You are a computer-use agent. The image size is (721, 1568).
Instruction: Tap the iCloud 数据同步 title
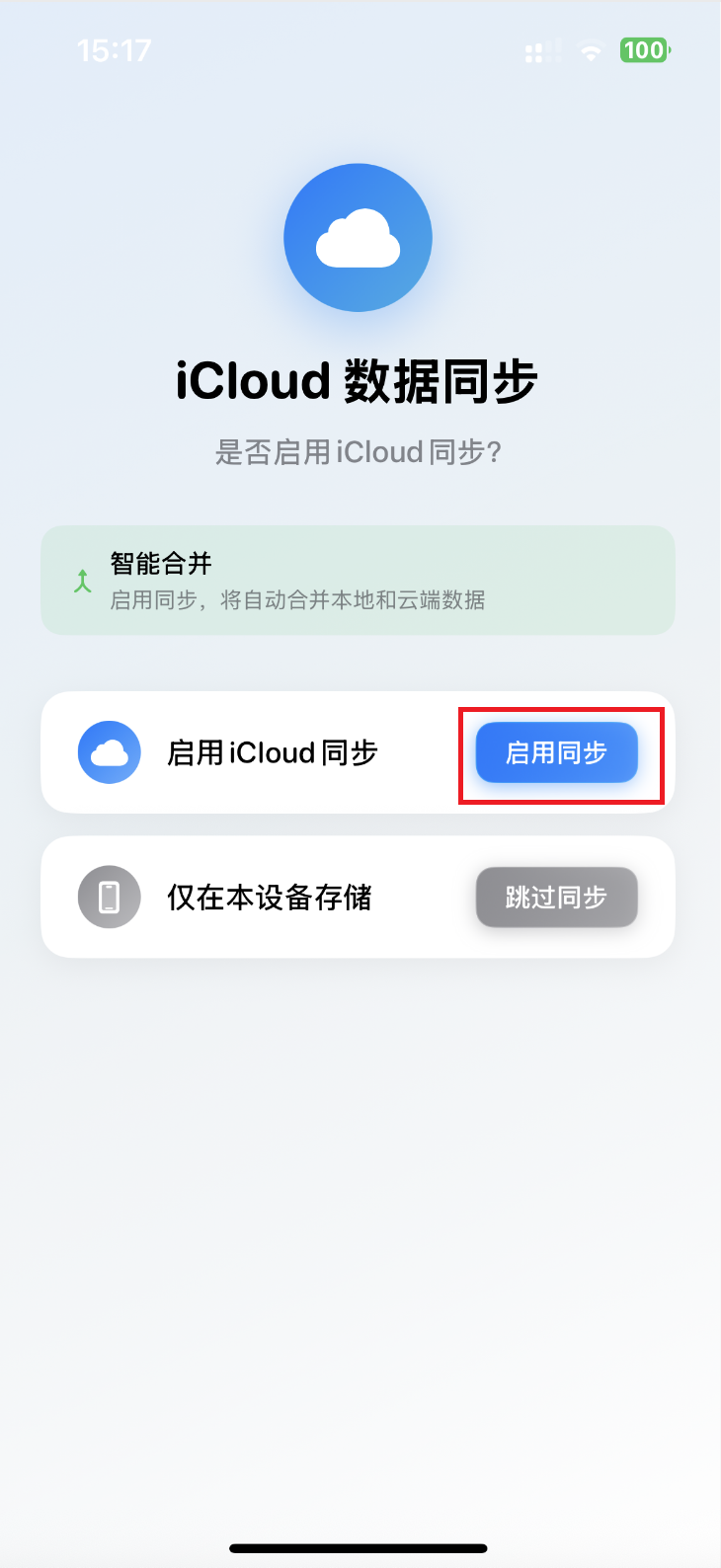click(358, 382)
